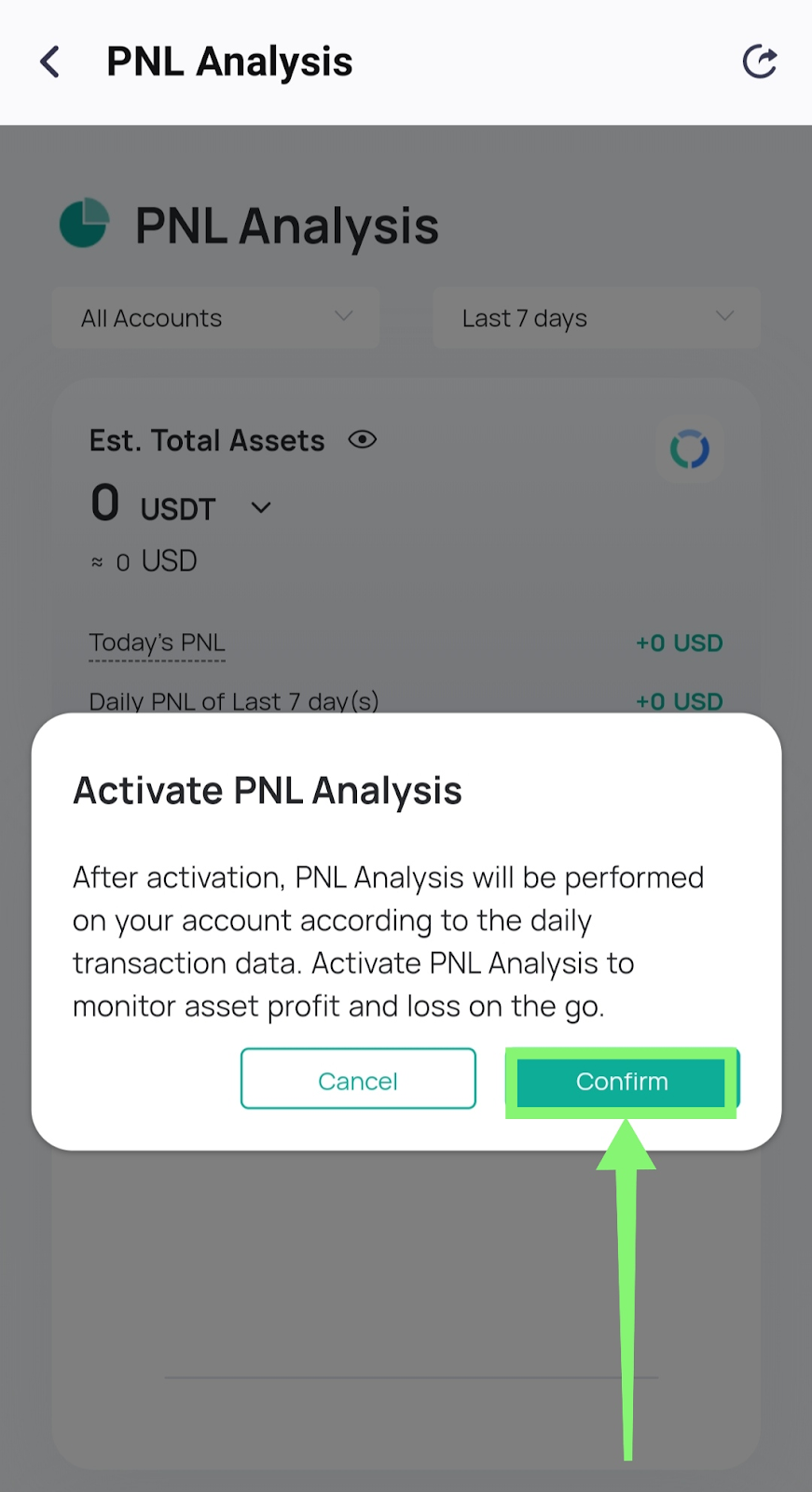Image resolution: width=812 pixels, height=1492 pixels.
Task: Confirm activating PNL Analysis
Action: pos(622,1082)
